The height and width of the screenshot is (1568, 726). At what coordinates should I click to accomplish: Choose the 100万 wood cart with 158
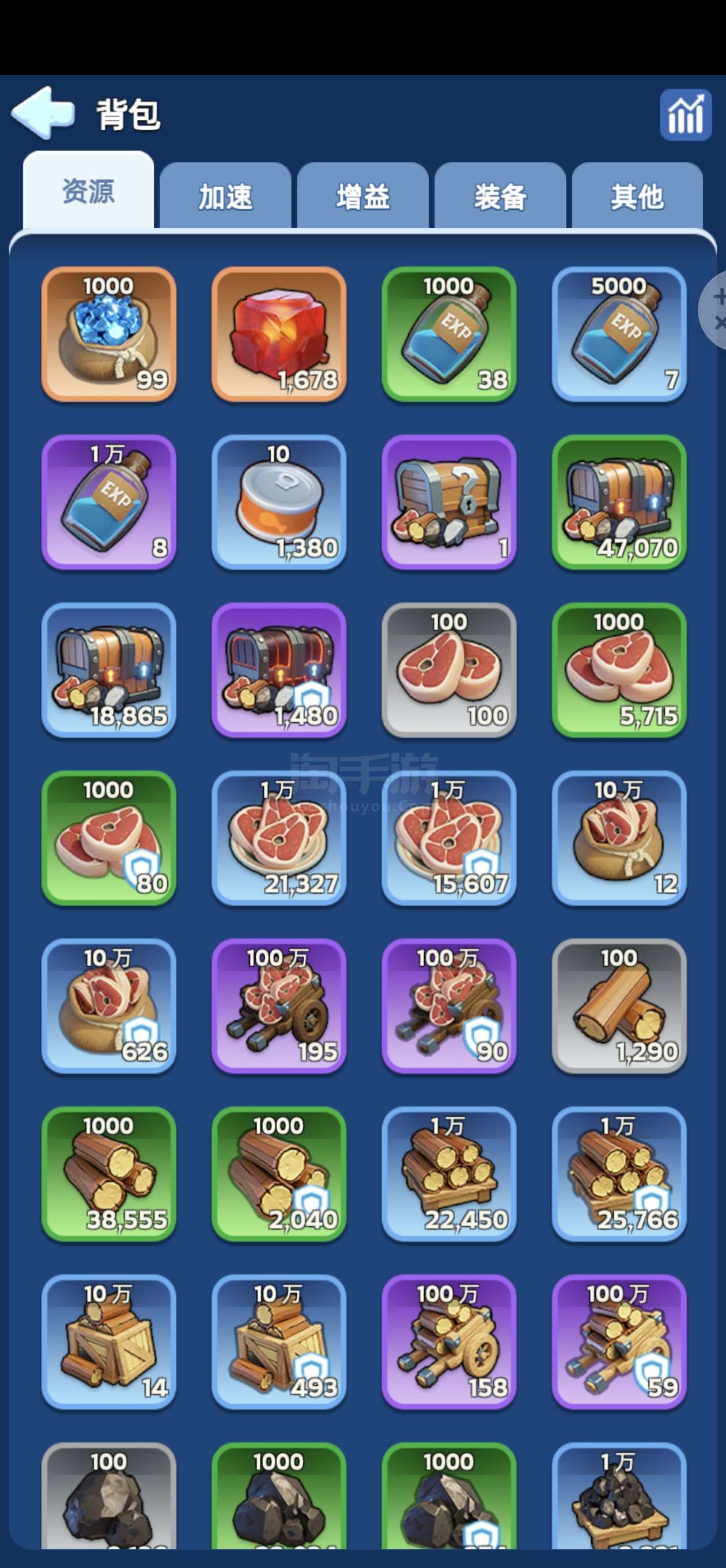click(449, 1342)
